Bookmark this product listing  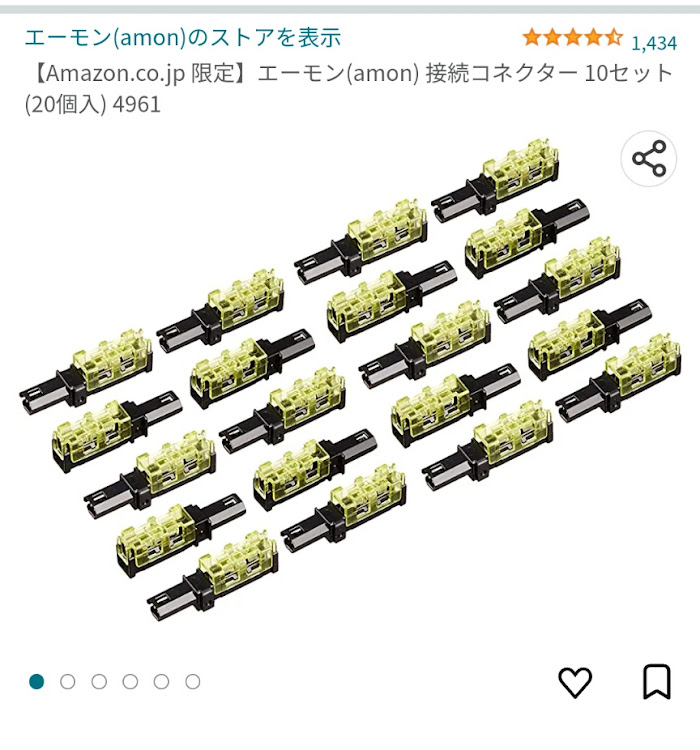pos(656,681)
